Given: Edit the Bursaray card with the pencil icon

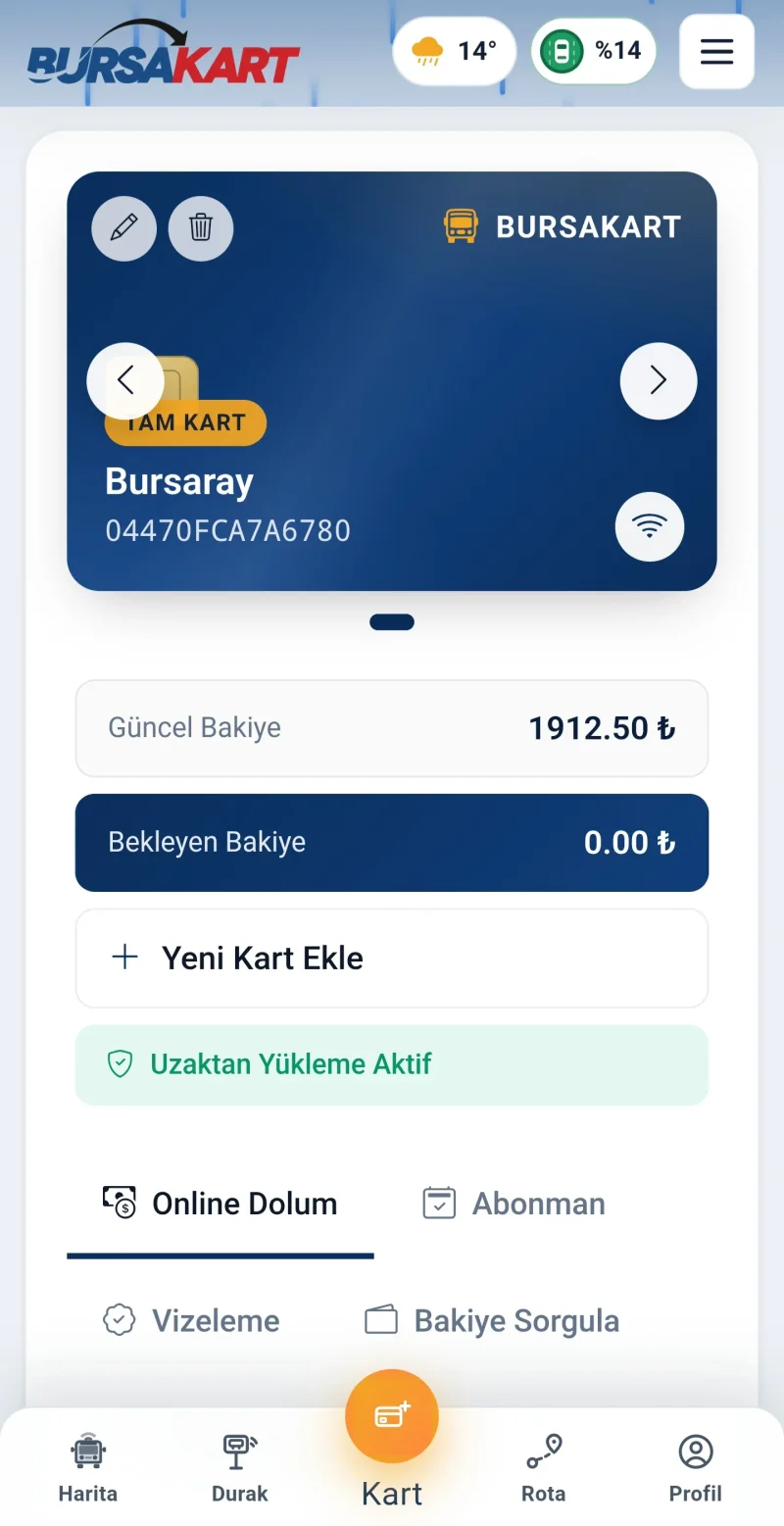Looking at the screenshot, I should [x=123, y=228].
